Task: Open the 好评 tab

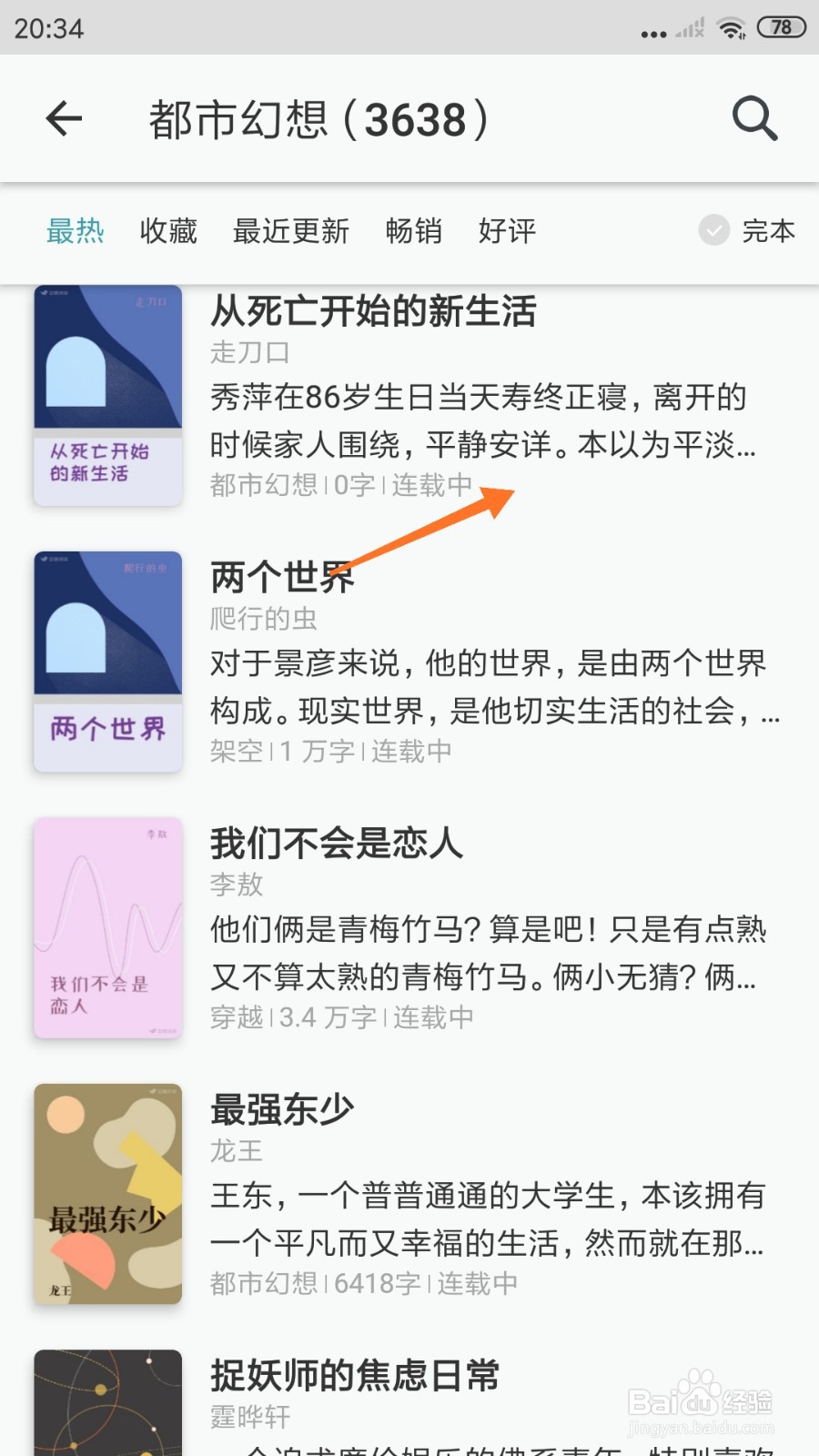Action: click(x=506, y=232)
